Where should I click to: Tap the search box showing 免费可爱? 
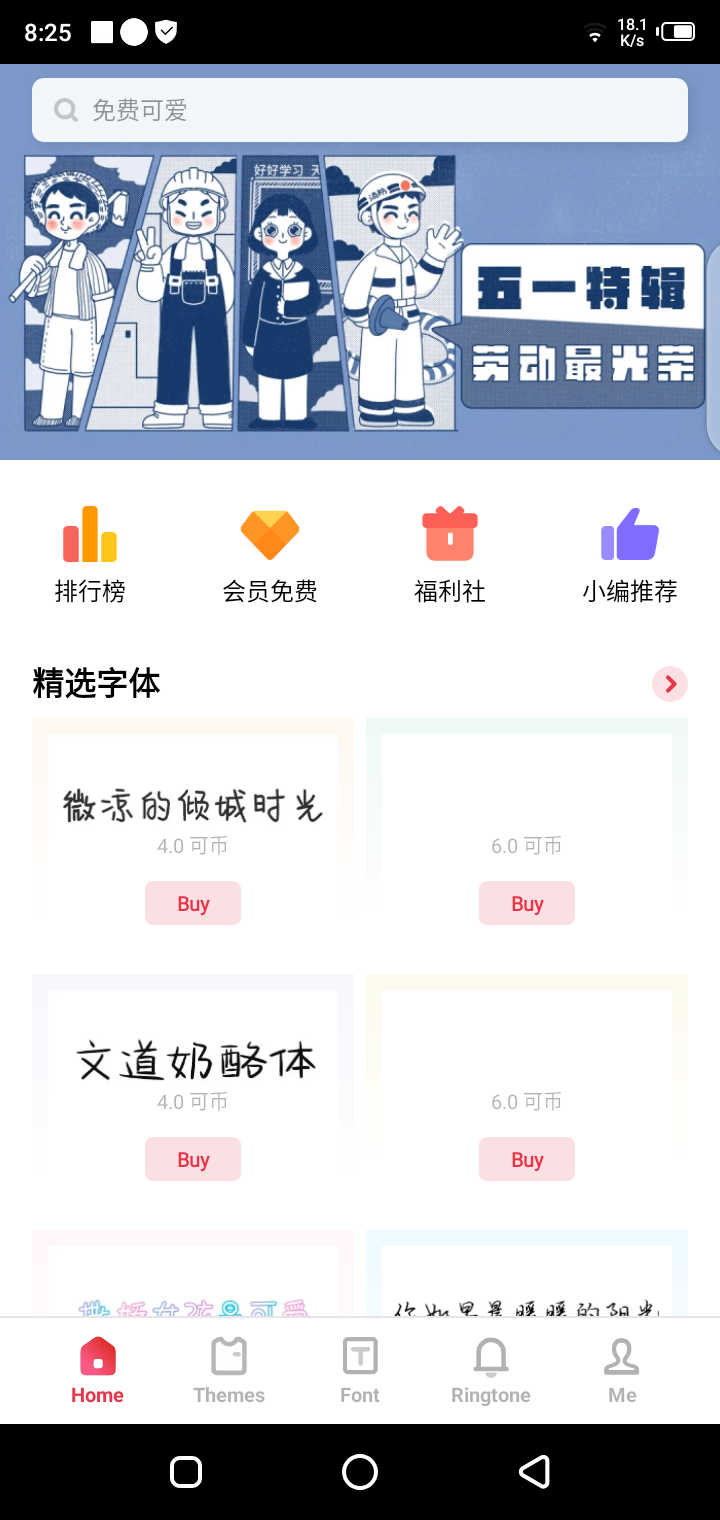tap(360, 110)
